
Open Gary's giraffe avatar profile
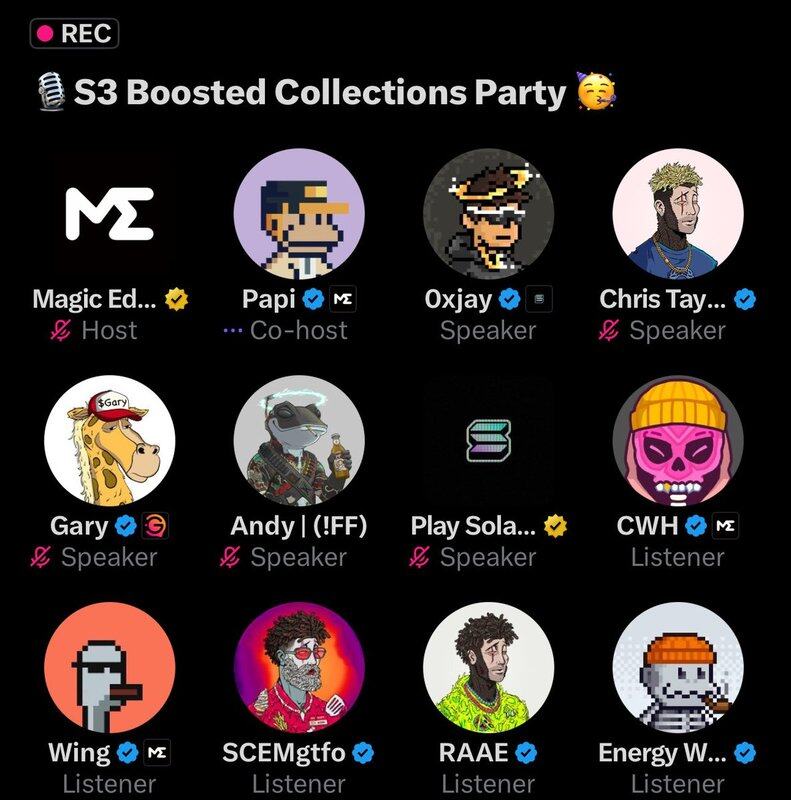click(110, 441)
